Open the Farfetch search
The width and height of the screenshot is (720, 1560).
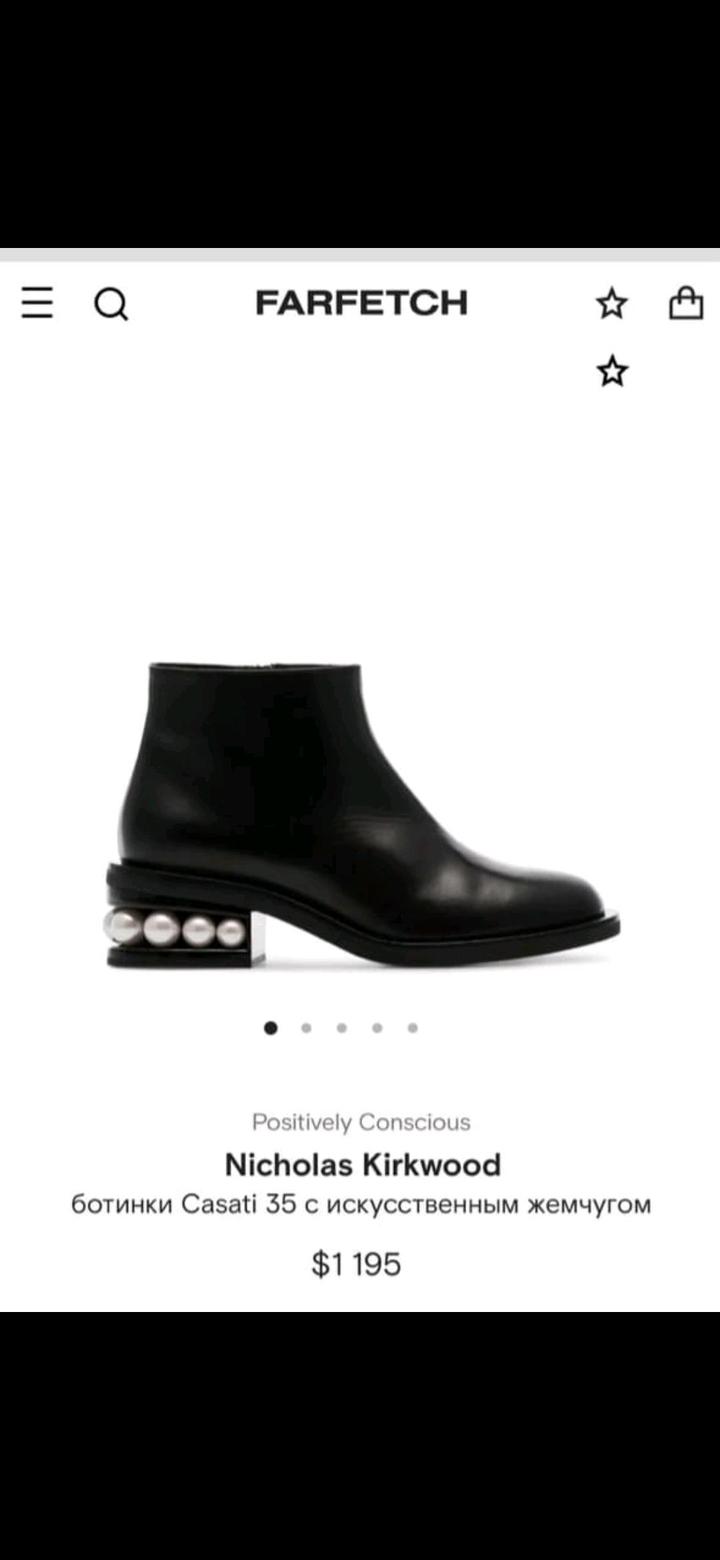tap(111, 303)
